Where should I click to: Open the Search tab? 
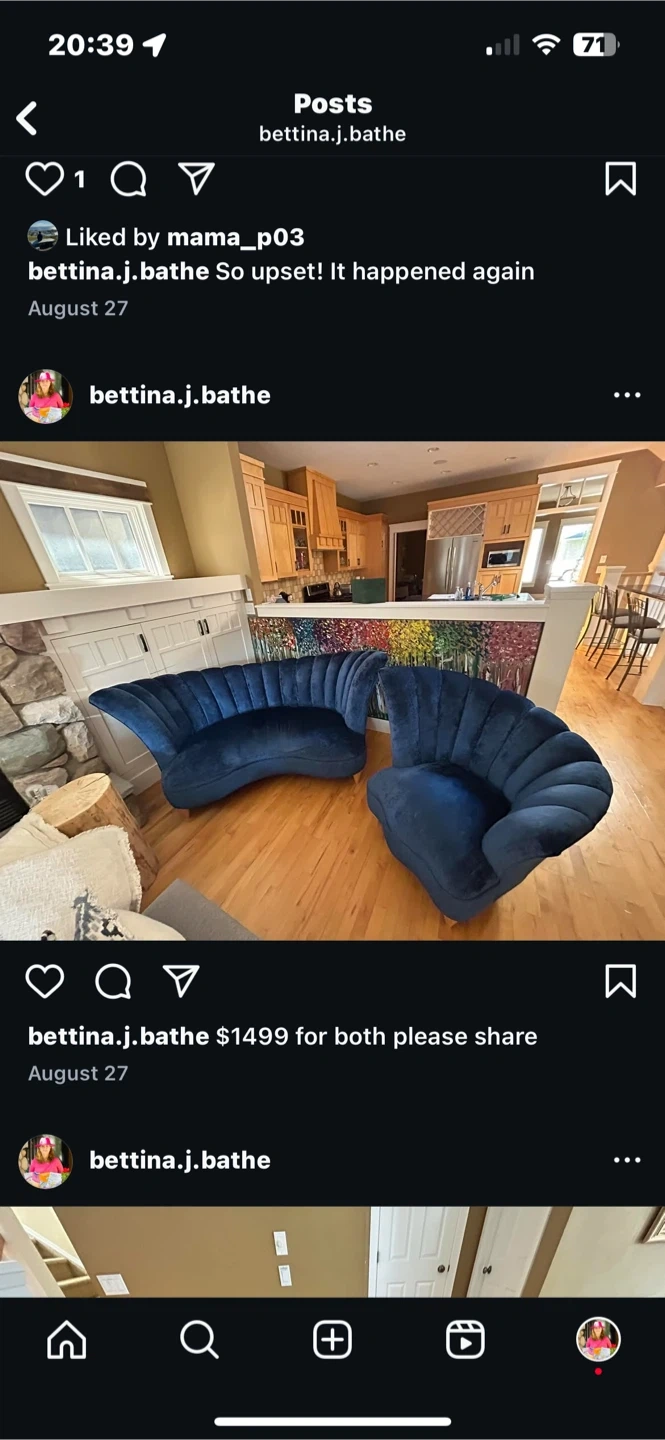pos(199,1340)
